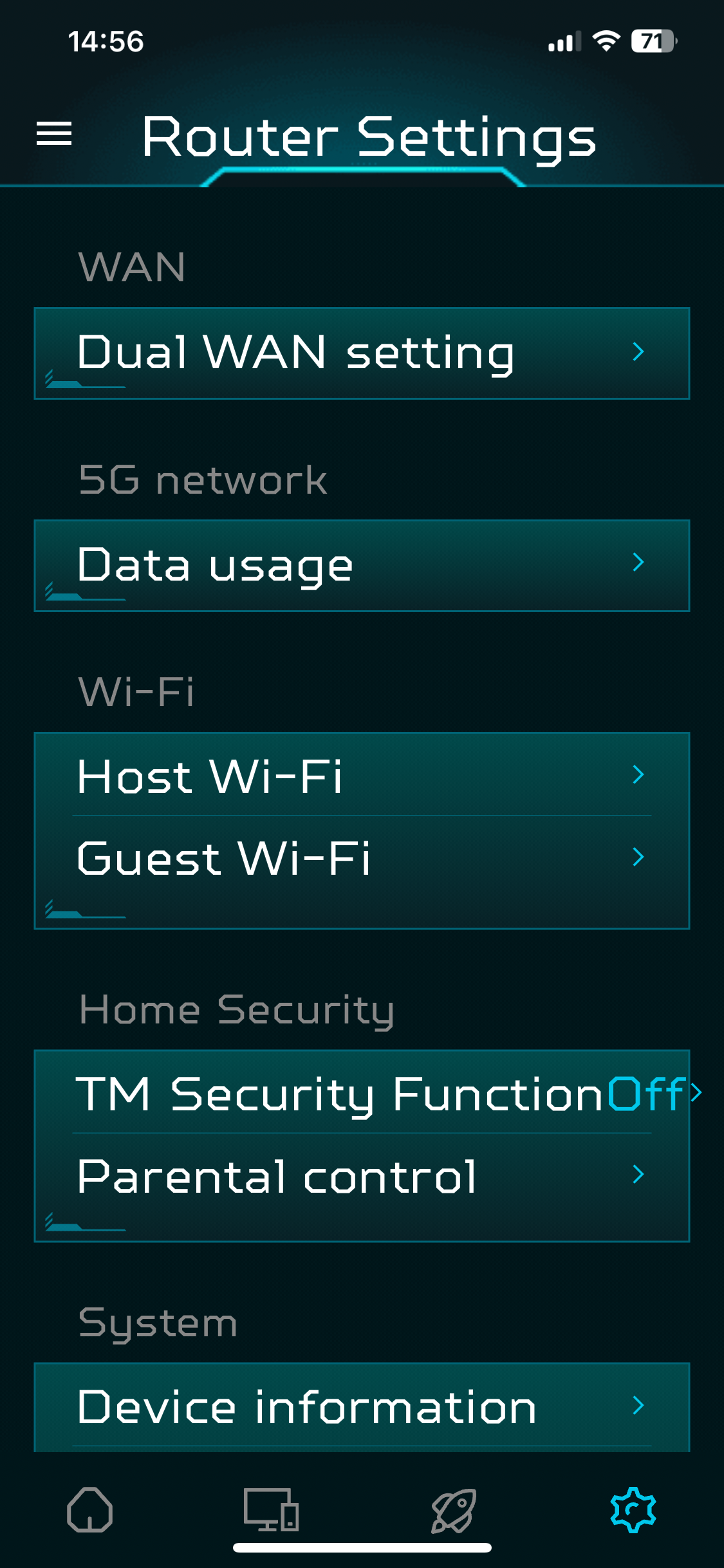This screenshot has width=724, height=1568.
Task: Switch to the connected devices tab
Action: (x=271, y=1509)
